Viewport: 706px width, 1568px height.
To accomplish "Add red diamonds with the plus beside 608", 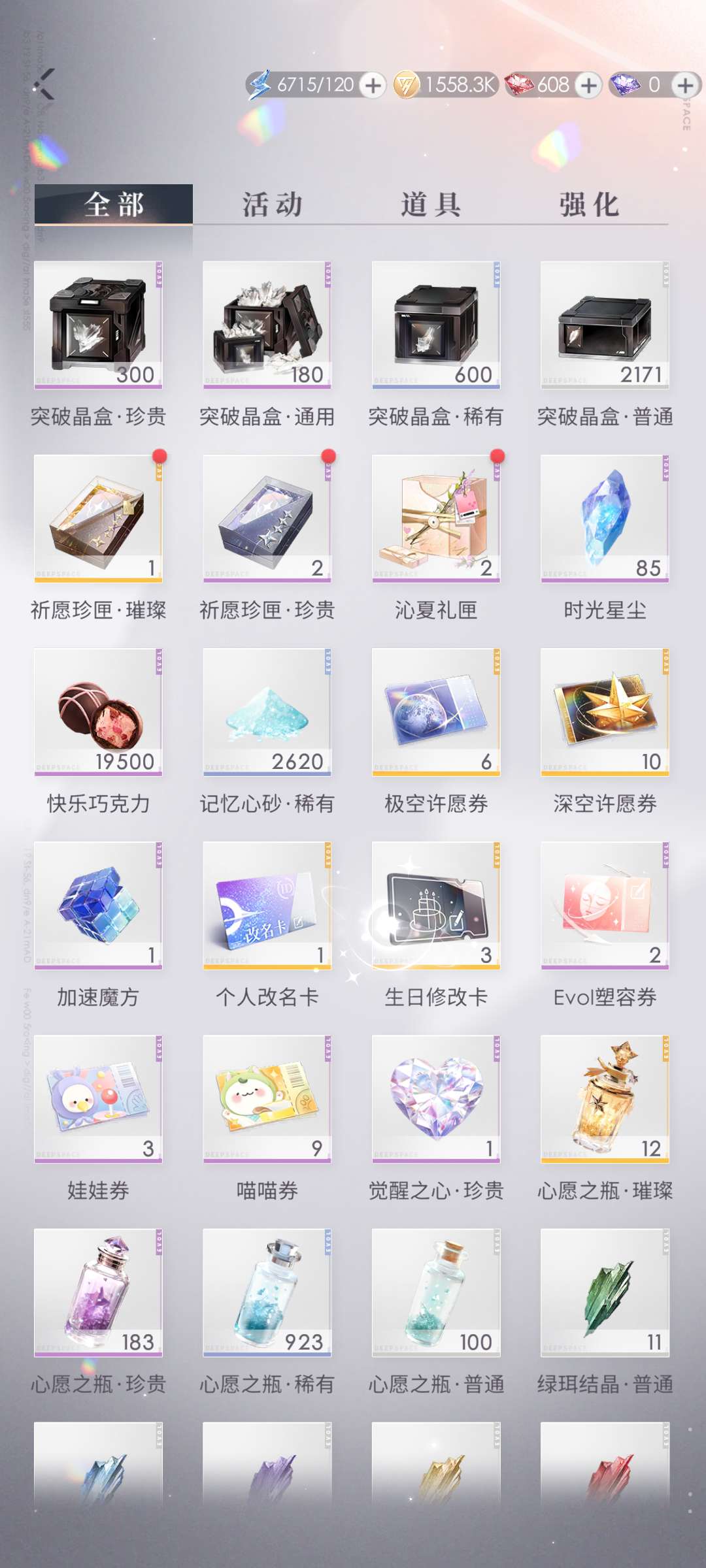I will click(x=589, y=86).
